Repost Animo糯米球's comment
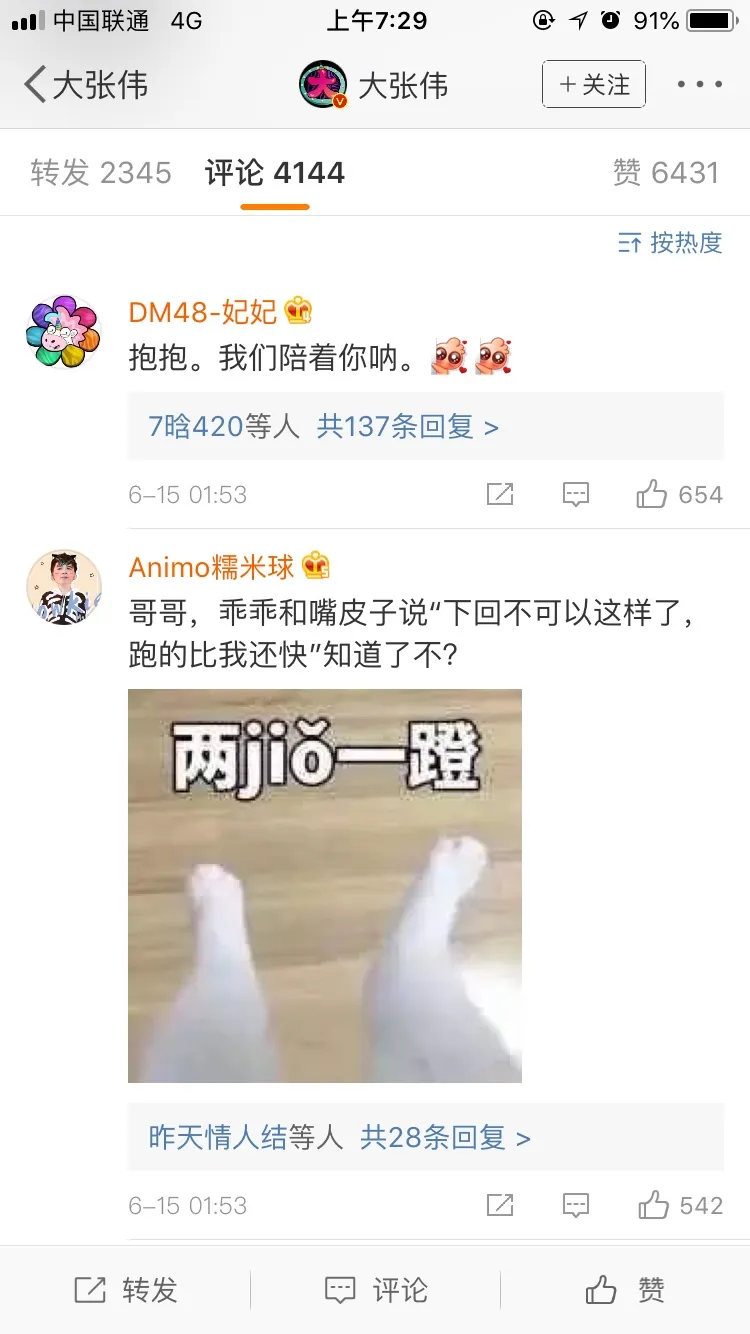750x1334 pixels. coord(500,1205)
